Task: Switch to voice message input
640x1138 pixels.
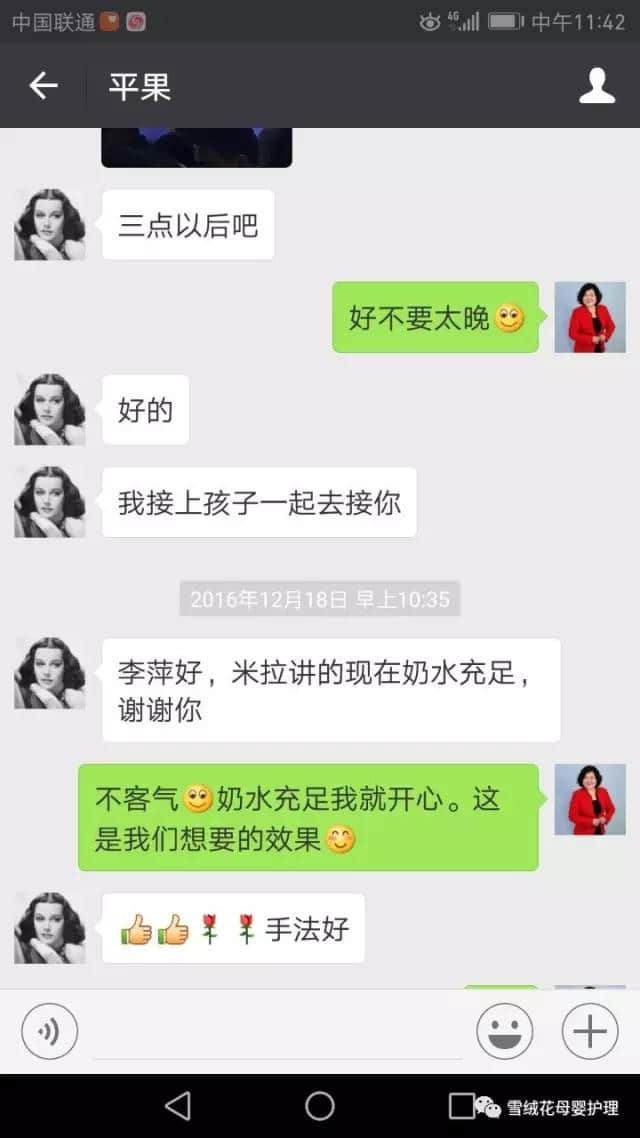Action: [49, 1030]
